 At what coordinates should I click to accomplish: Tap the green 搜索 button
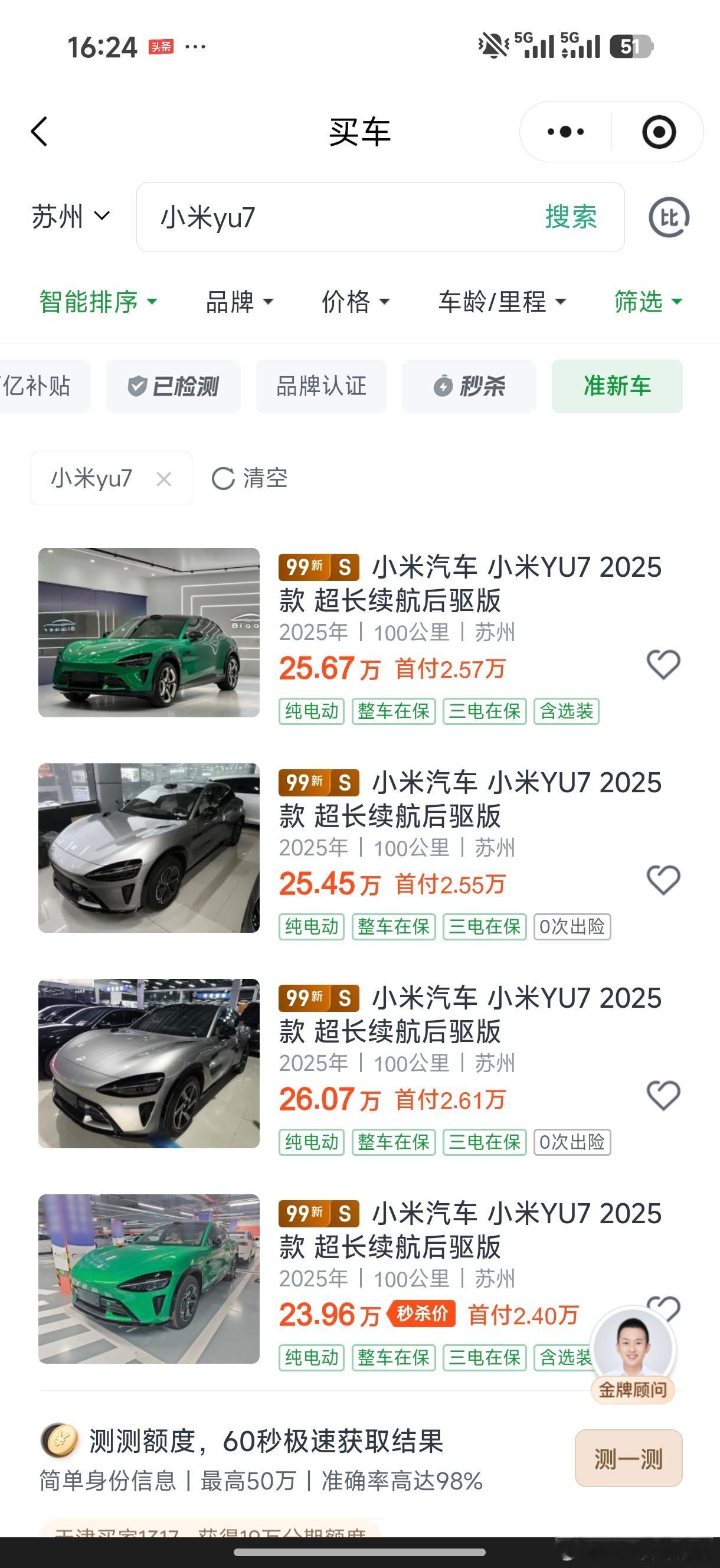[x=571, y=217]
